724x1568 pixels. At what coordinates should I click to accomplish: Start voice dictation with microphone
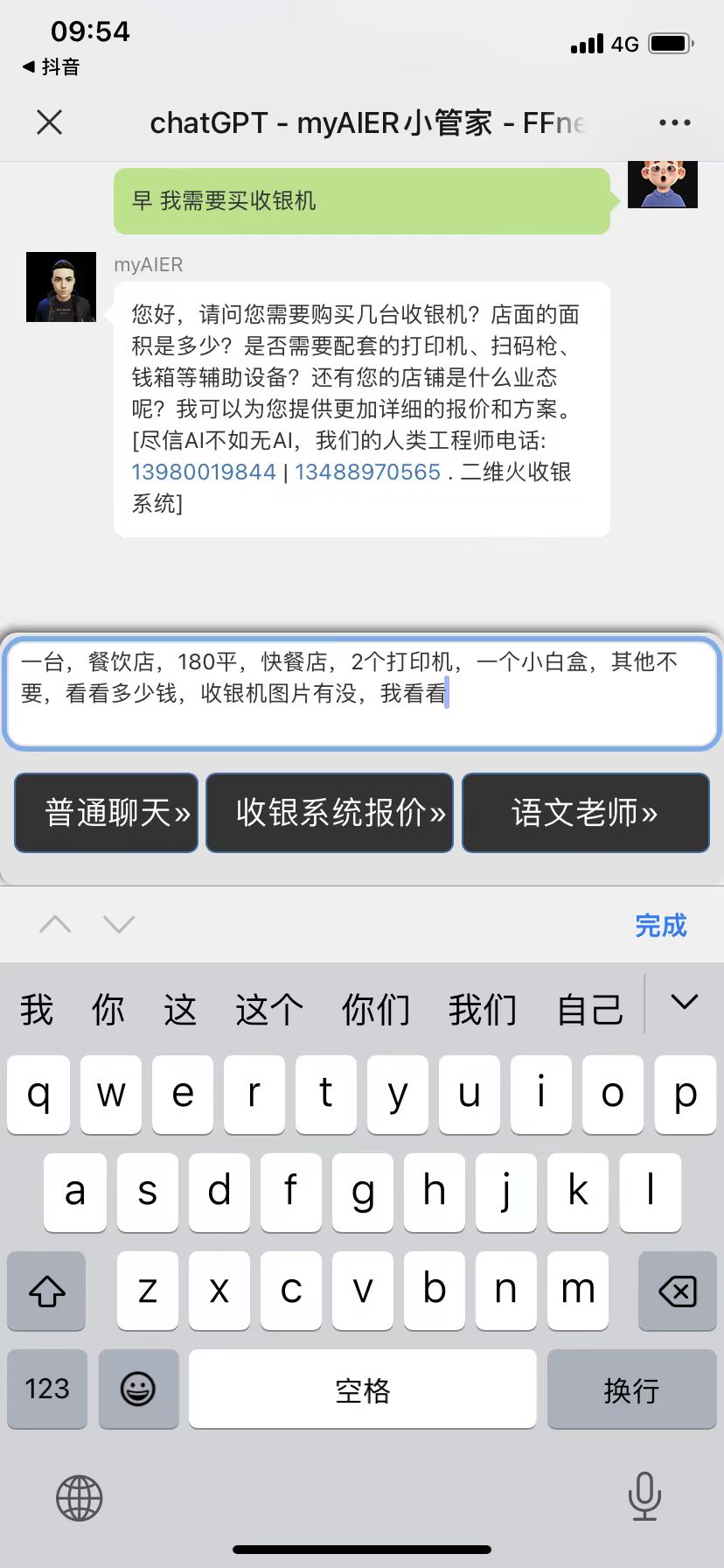pyautogui.click(x=644, y=1496)
